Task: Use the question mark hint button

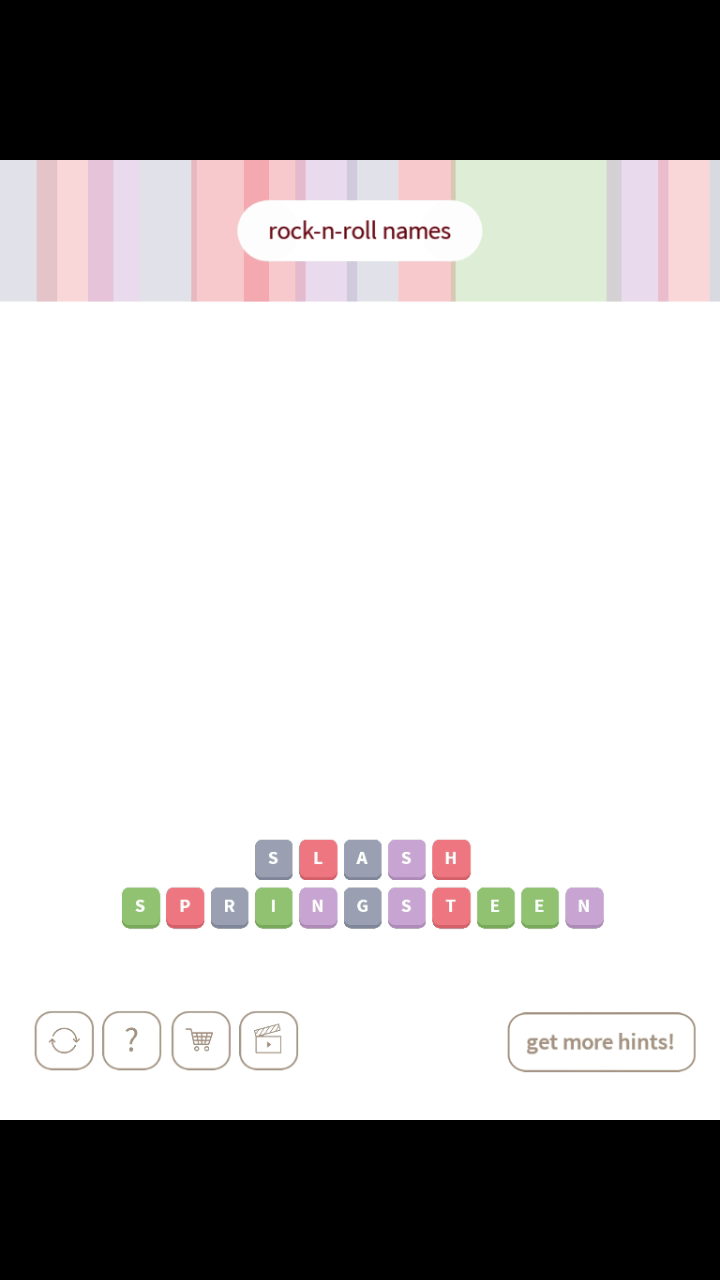Action: (x=132, y=1041)
